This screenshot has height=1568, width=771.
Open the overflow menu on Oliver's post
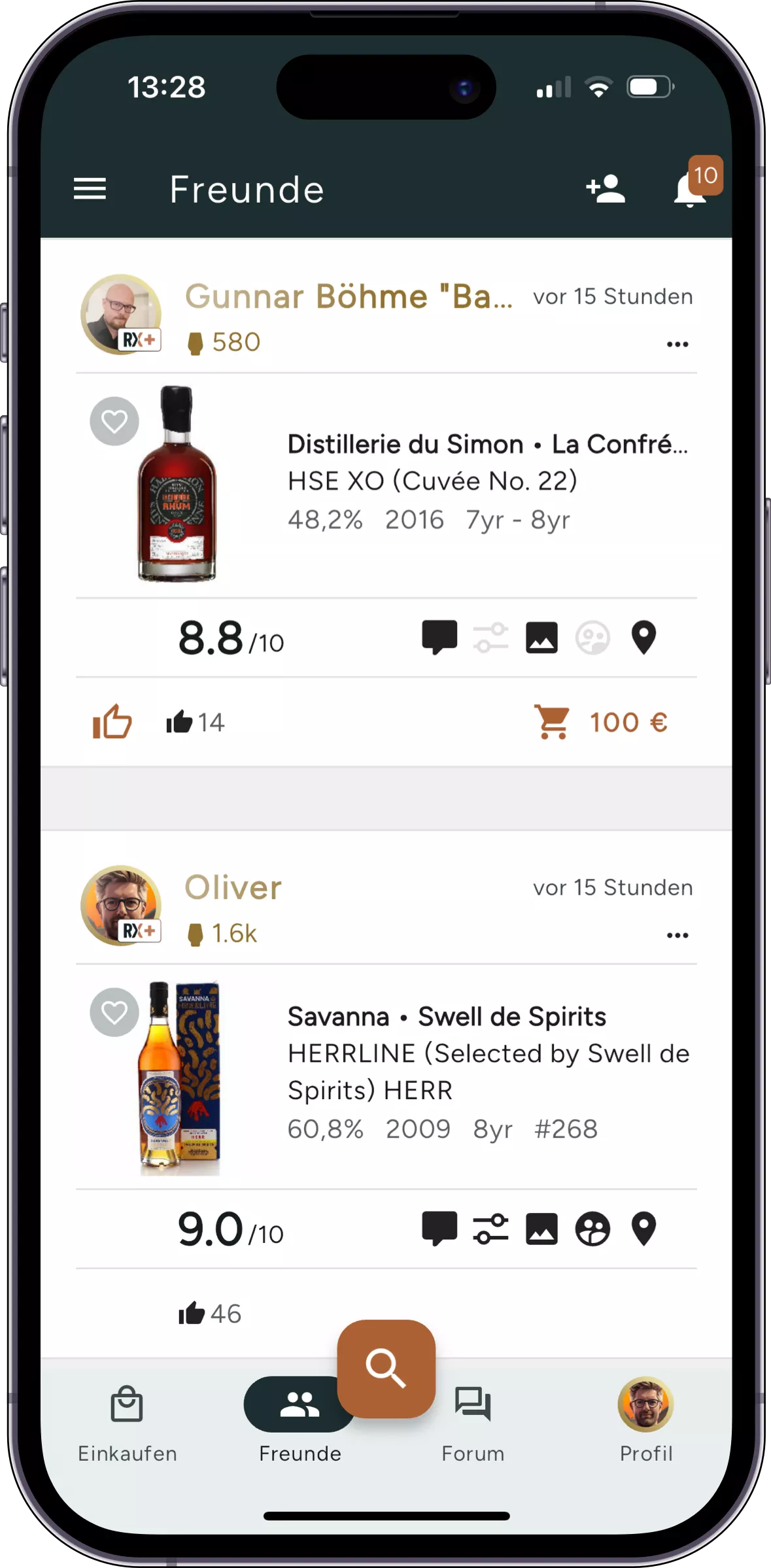677,935
